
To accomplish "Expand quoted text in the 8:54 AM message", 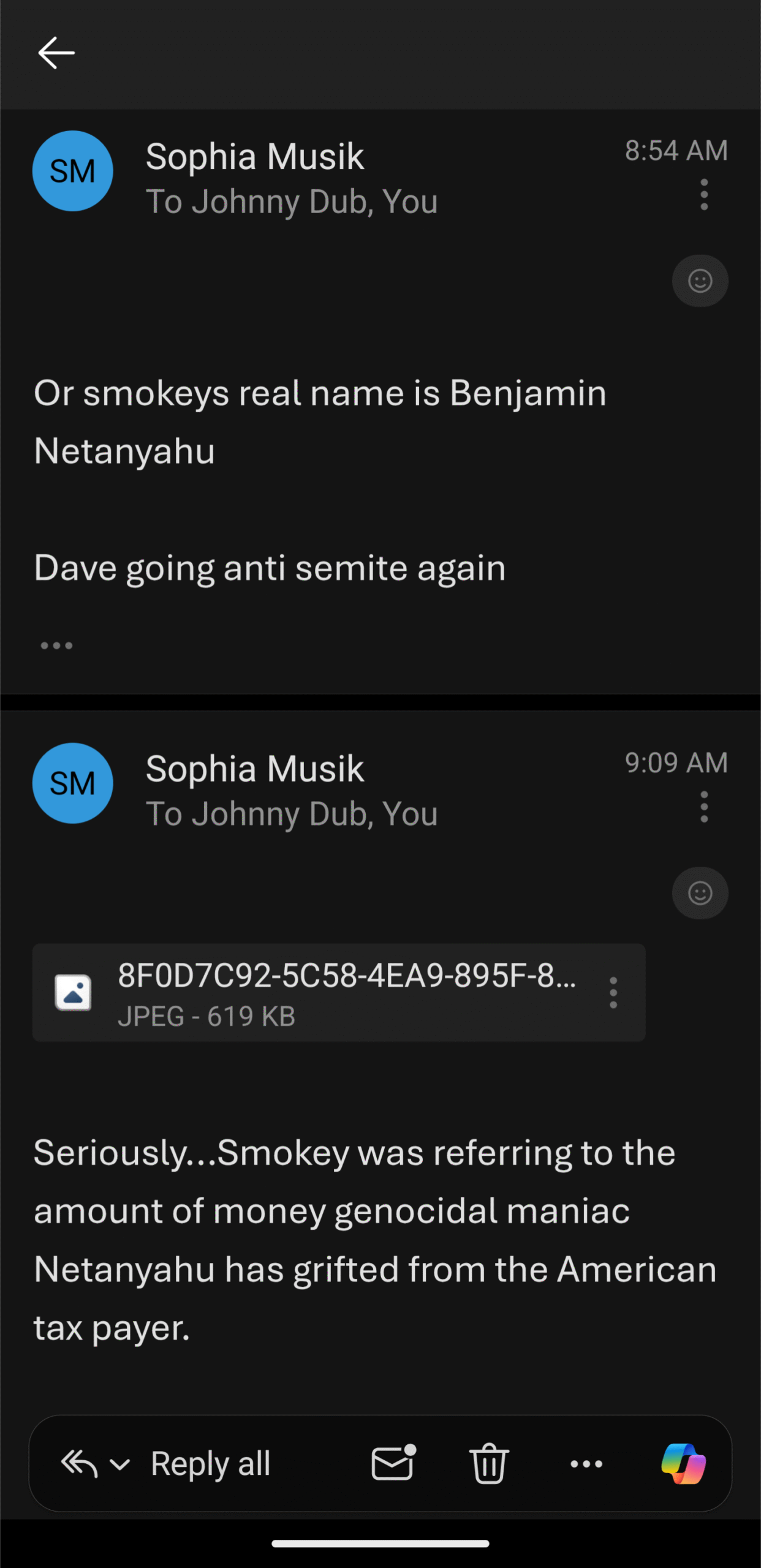I will (56, 646).
